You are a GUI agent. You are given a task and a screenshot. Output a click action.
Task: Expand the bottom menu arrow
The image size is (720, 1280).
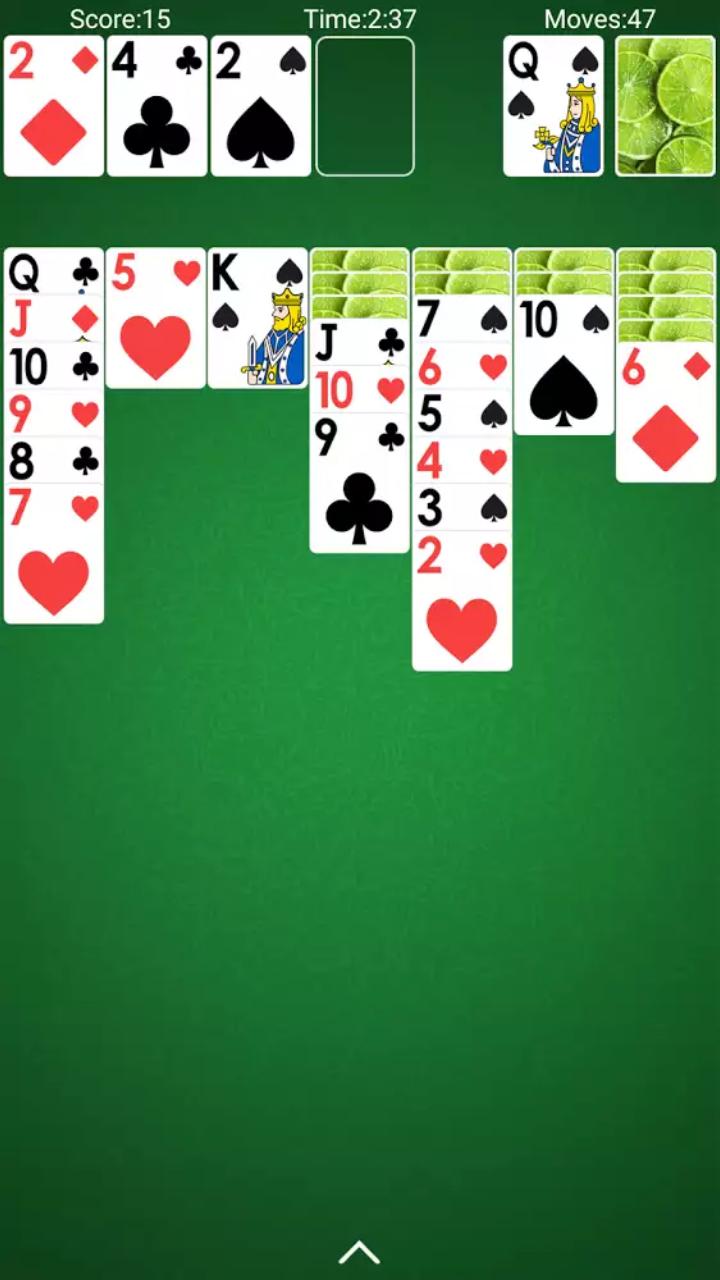359,1252
